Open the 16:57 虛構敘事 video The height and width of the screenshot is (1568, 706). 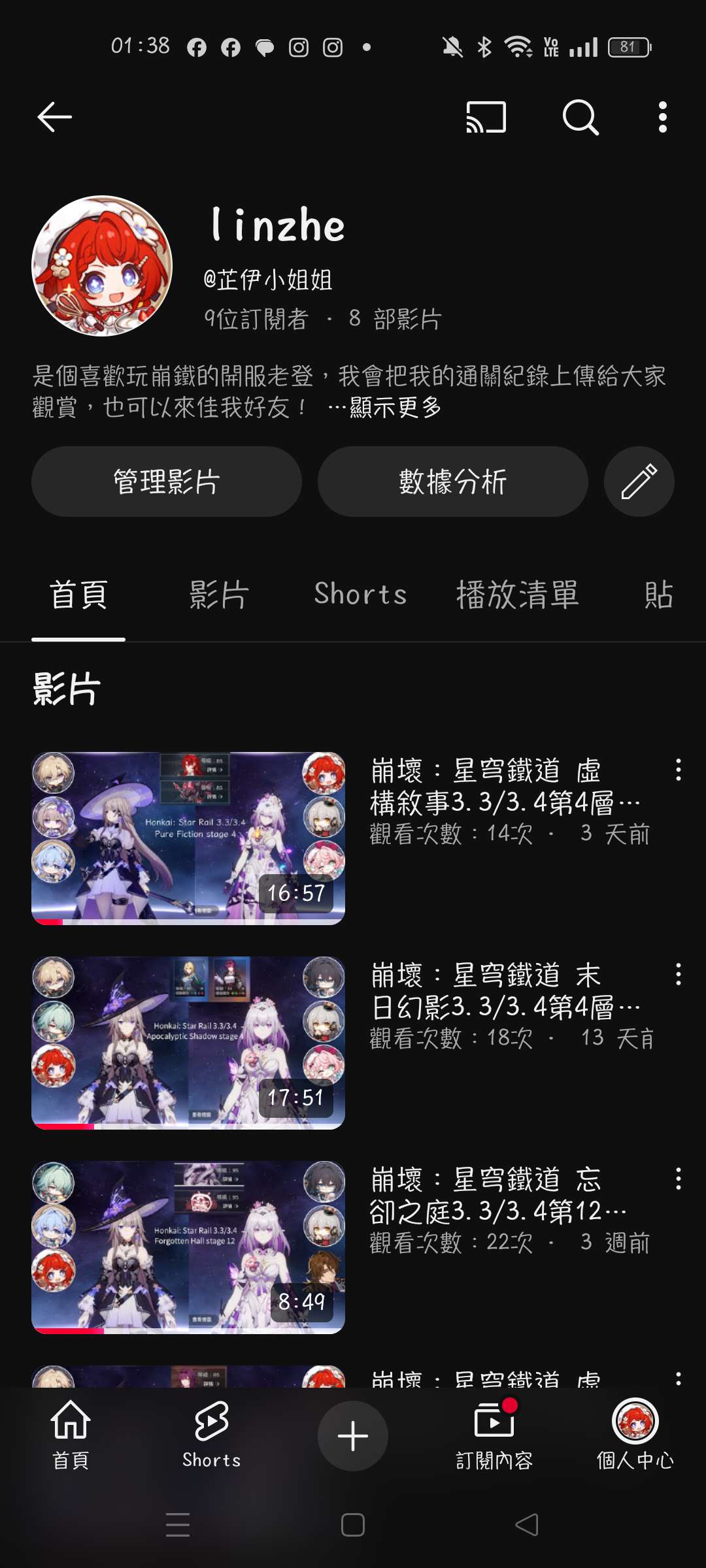(x=188, y=838)
